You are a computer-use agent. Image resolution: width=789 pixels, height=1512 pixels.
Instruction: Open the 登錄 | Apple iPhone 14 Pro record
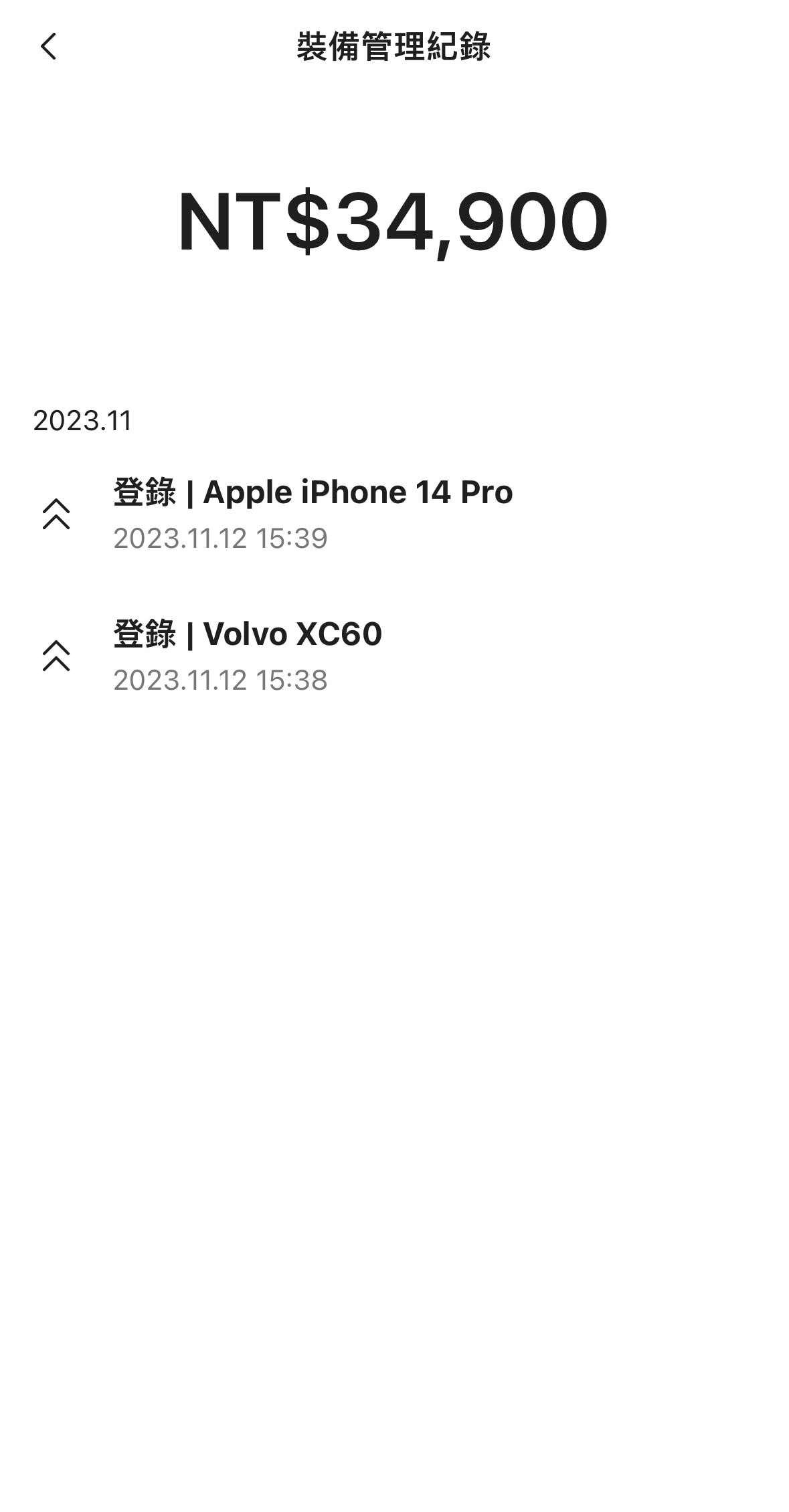(x=313, y=492)
